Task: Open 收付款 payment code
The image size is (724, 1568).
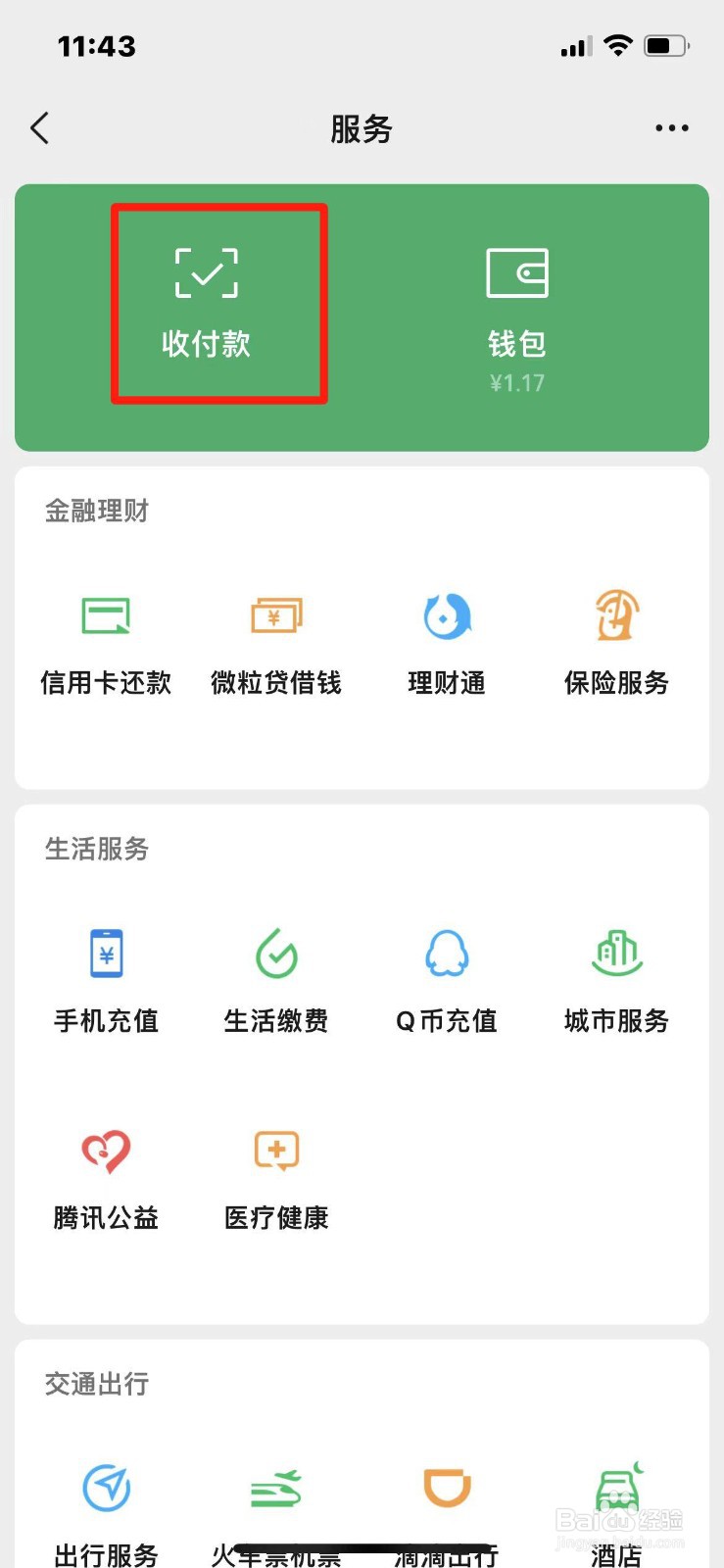Action: point(207,303)
